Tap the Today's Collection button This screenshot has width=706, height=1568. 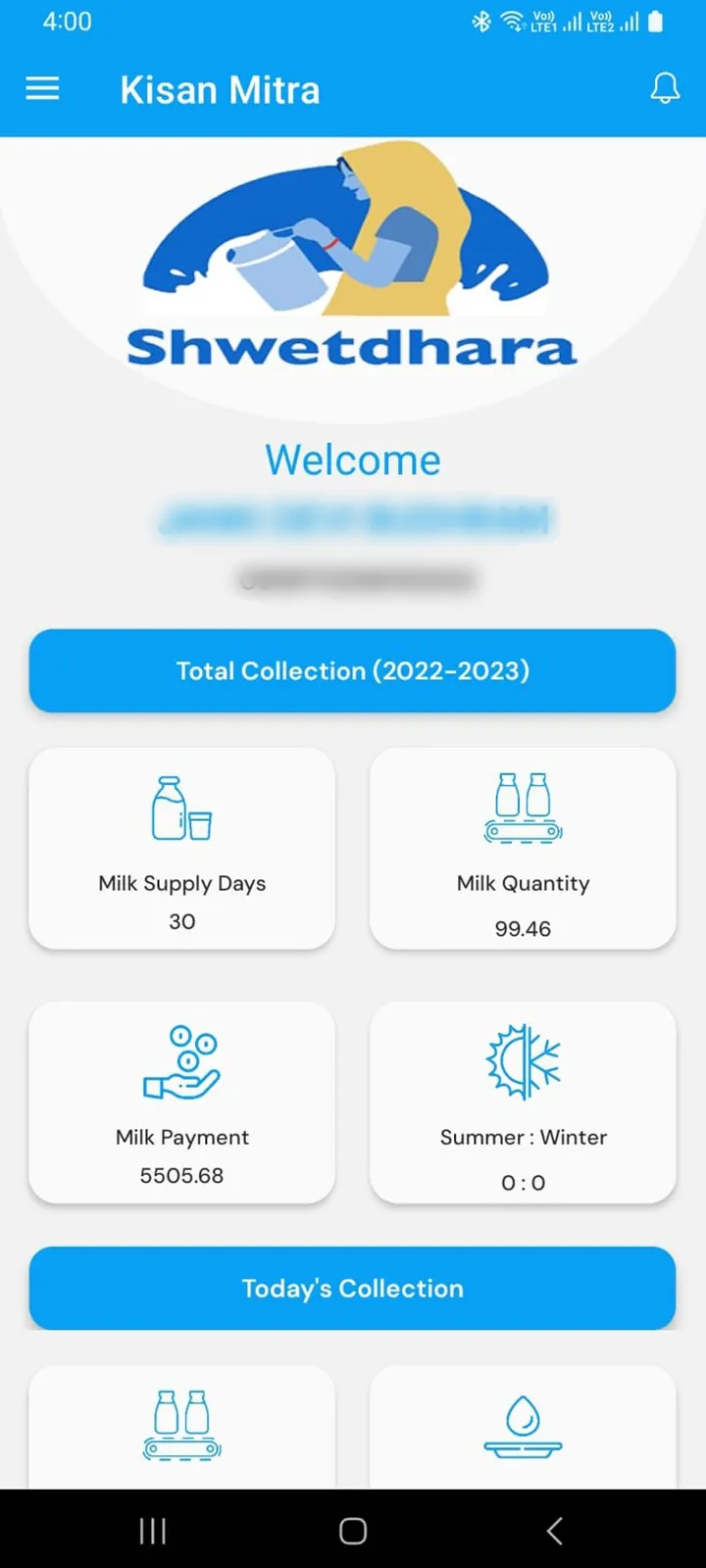click(x=352, y=1288)
